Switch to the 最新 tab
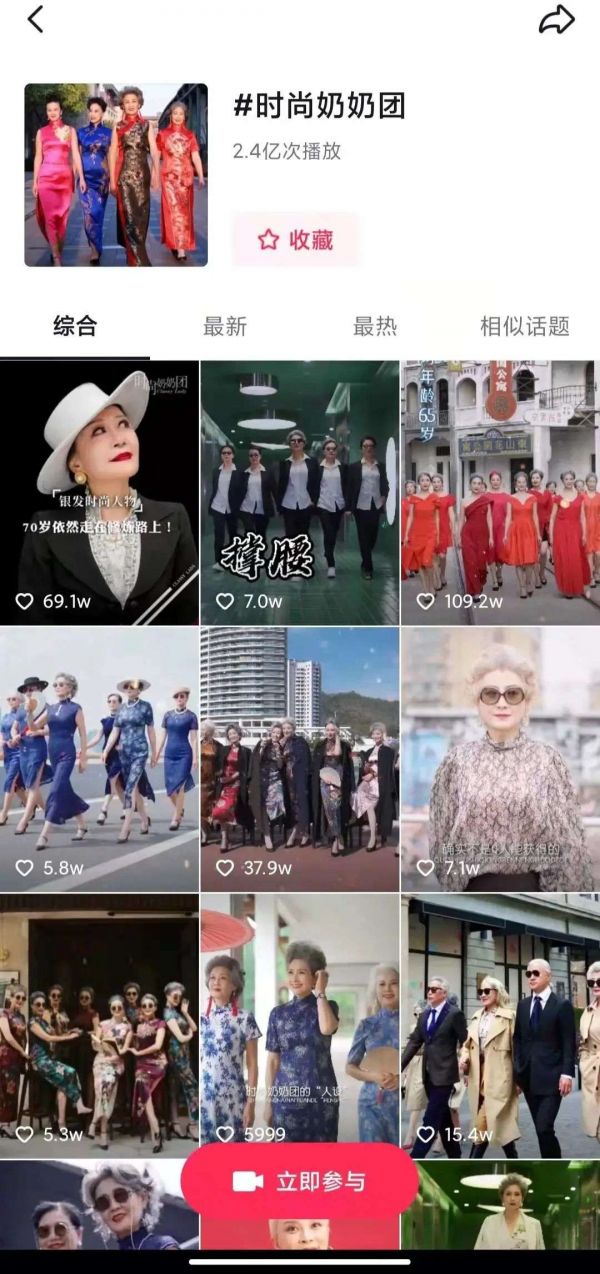Screen dimensions: 600x1274 (x=224, y=326)
